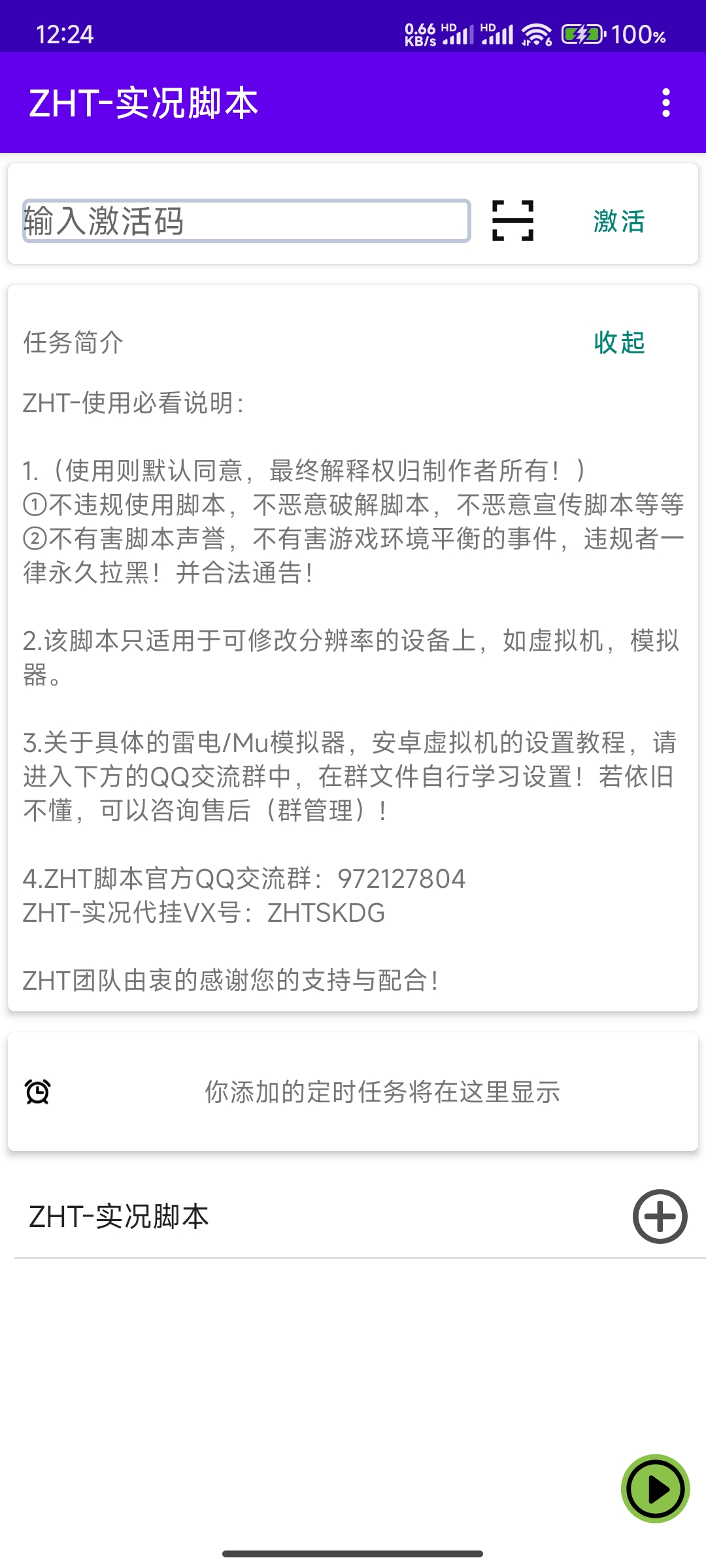706x1568 pixels.
Task: Tap the QQ group number 972127804
Action: (401, 879)
